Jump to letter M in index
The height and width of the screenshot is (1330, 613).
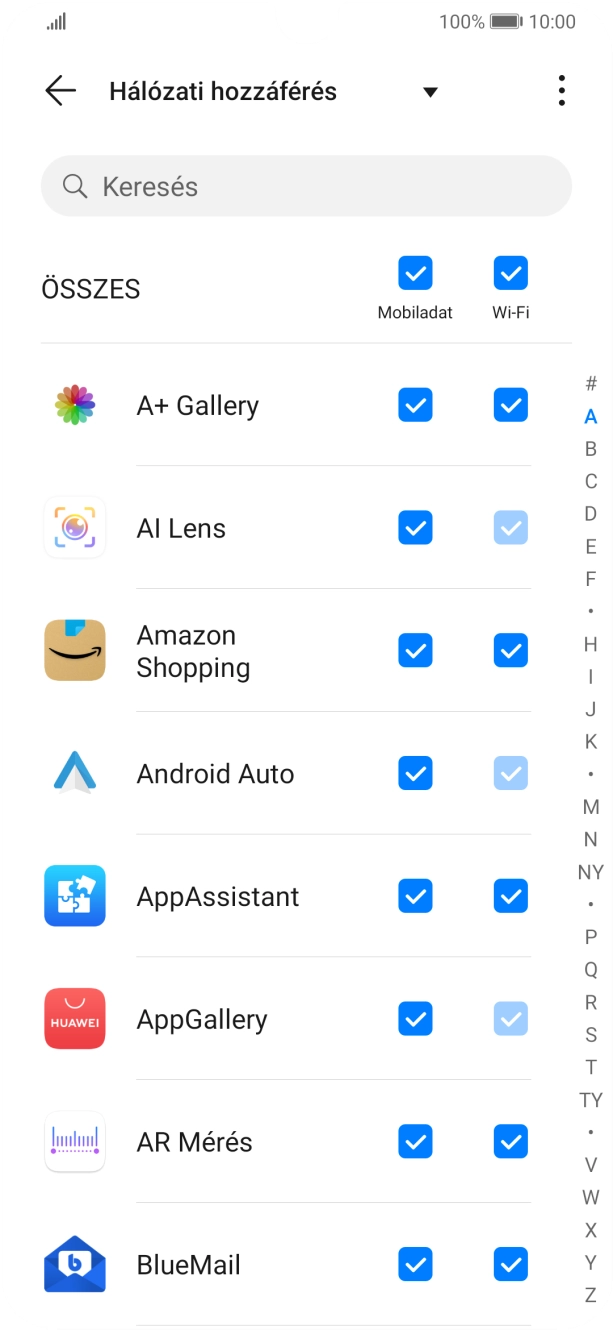click(591, 807)
